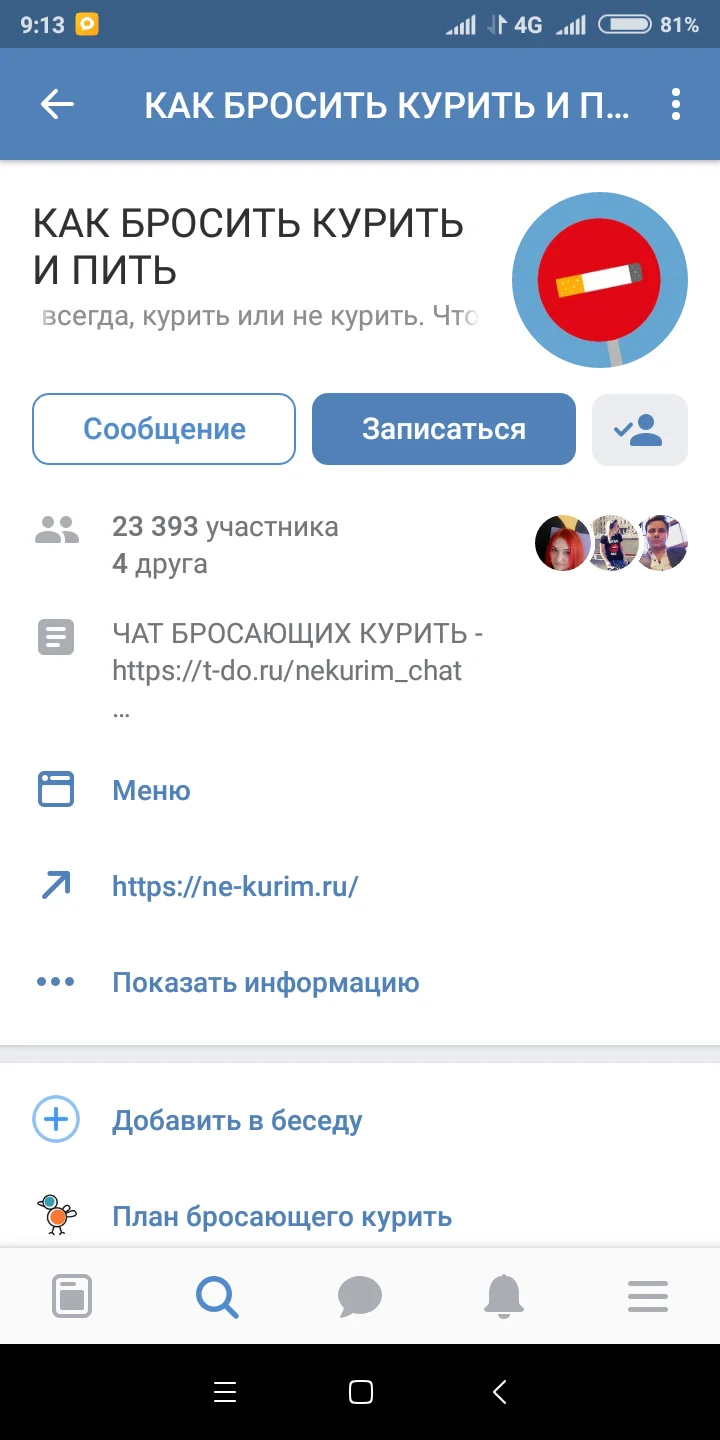The image size is (720, 1440).
Task: Open the News feed icon bottom left
Action: pyautogui.click(x=71, y=1296)
